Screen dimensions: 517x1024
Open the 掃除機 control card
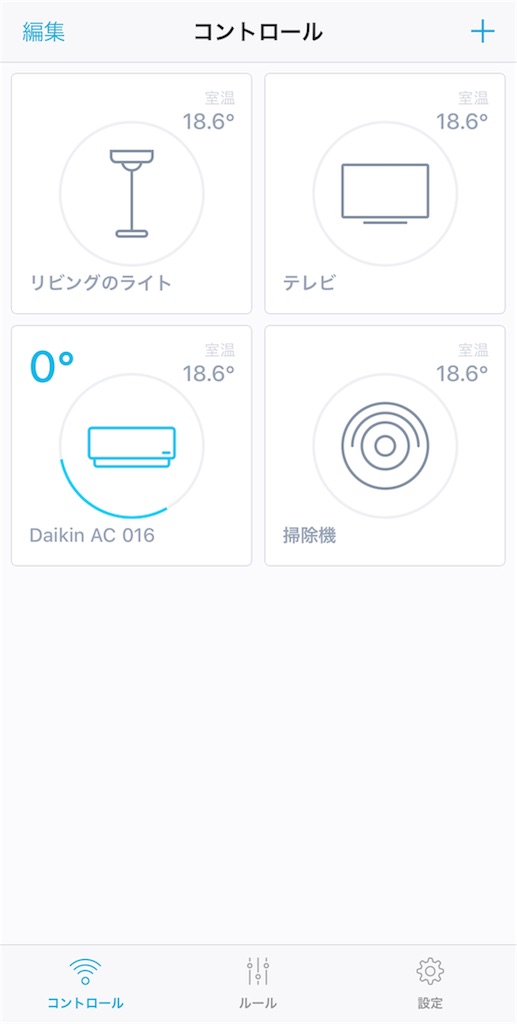coord(384,445)
